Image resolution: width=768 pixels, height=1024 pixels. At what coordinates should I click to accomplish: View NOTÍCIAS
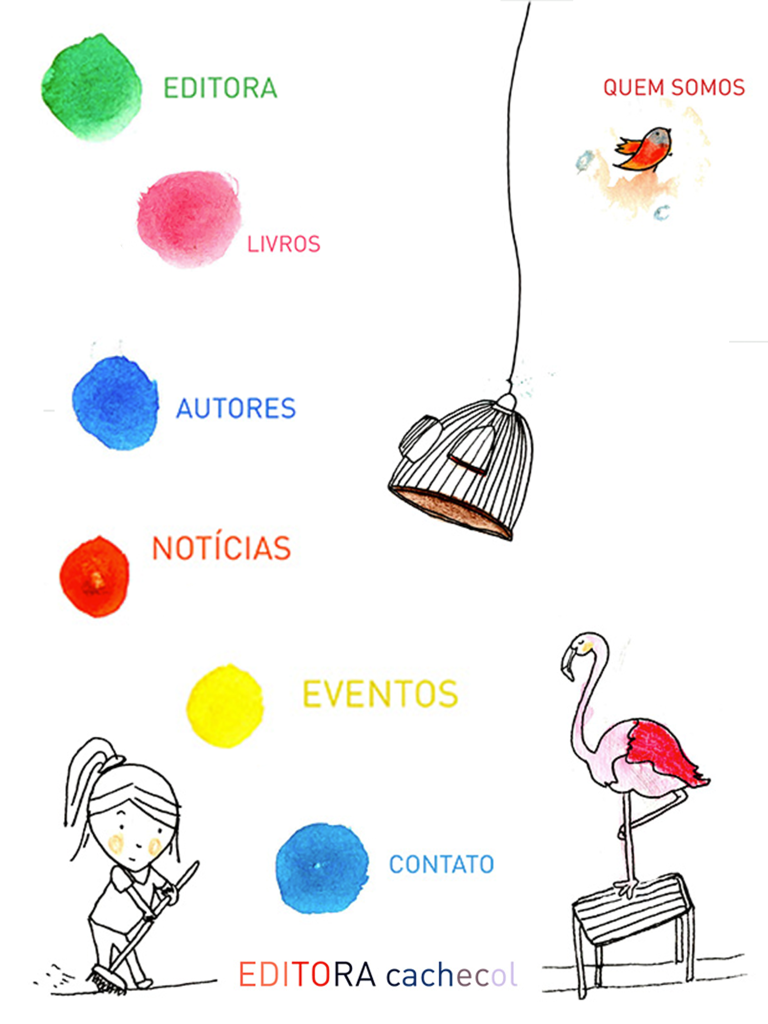tap(221, 548)
